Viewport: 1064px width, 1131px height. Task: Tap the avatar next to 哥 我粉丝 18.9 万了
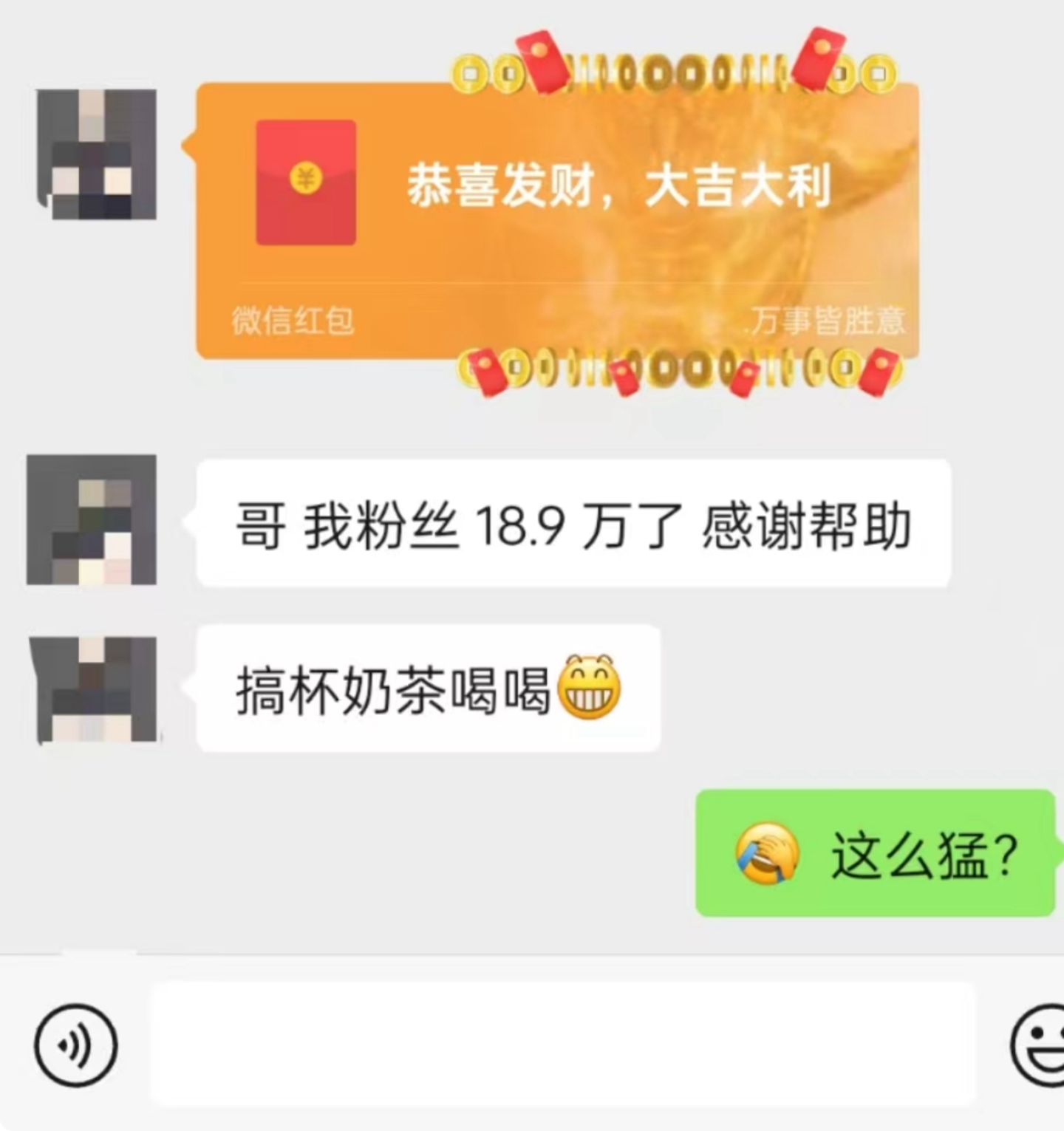92,520
